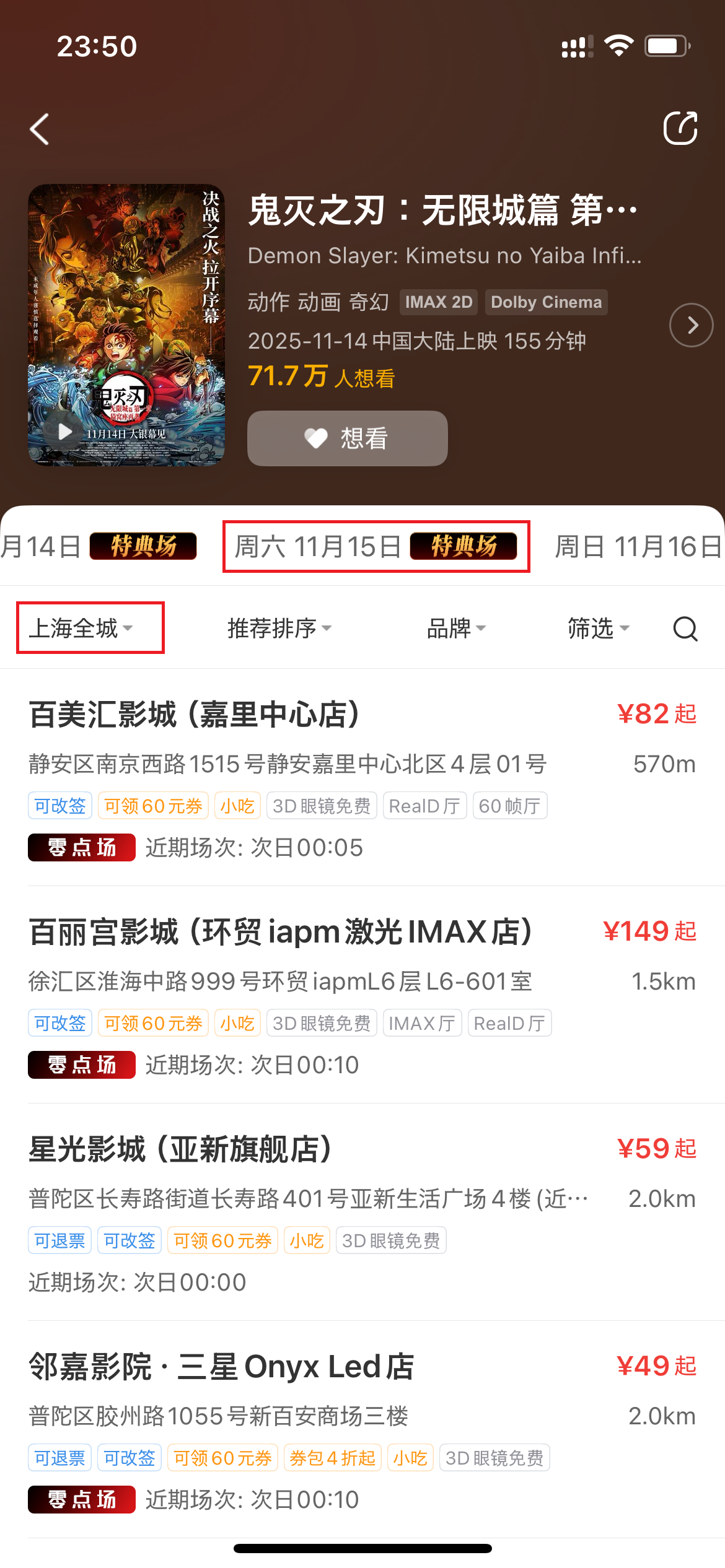Play the trailer on the movie poster
725x1568 pixels.
click(x=65, y=432)
